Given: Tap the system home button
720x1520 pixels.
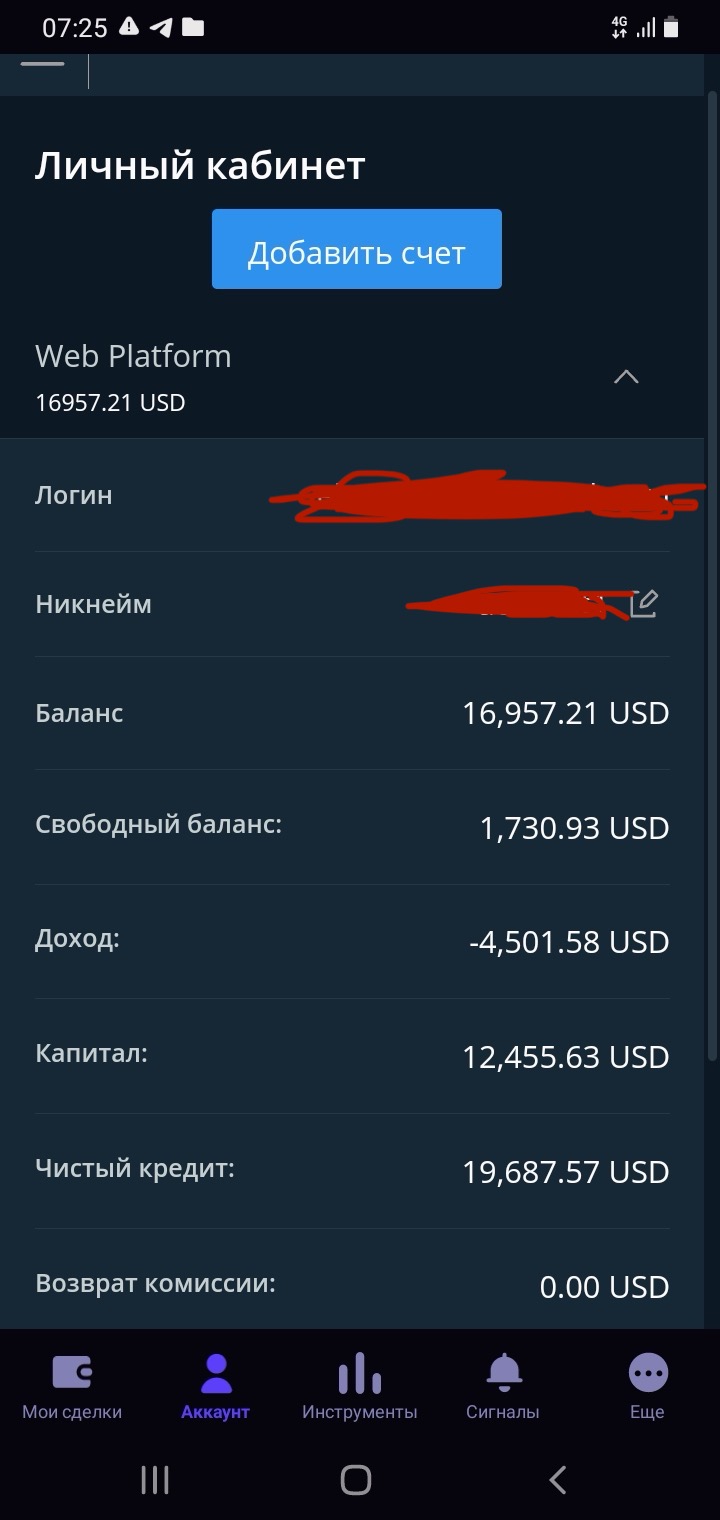Looking at the screenshot, I should pos(356,1480).
